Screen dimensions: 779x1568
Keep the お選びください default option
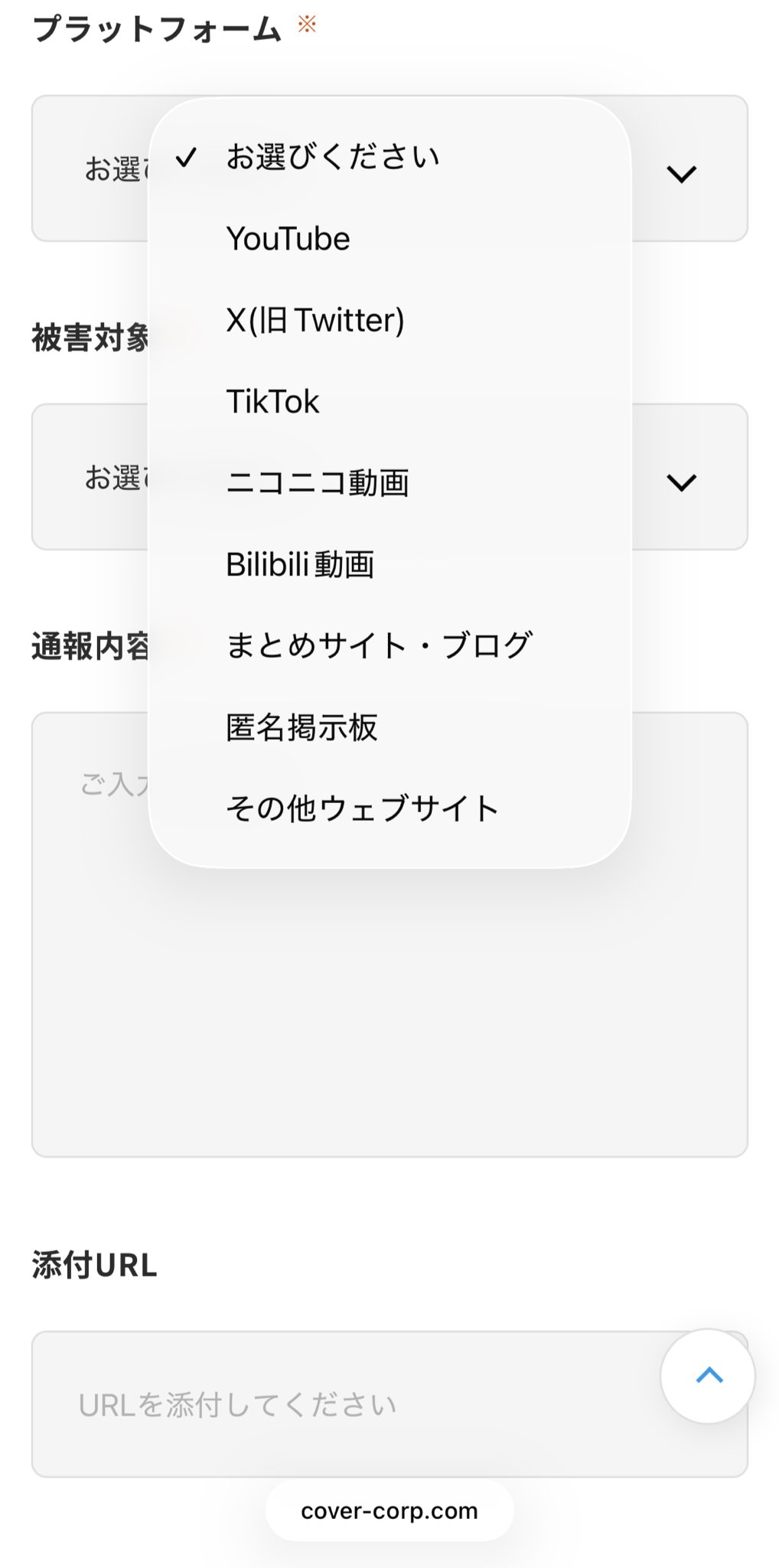pos(332,158)
